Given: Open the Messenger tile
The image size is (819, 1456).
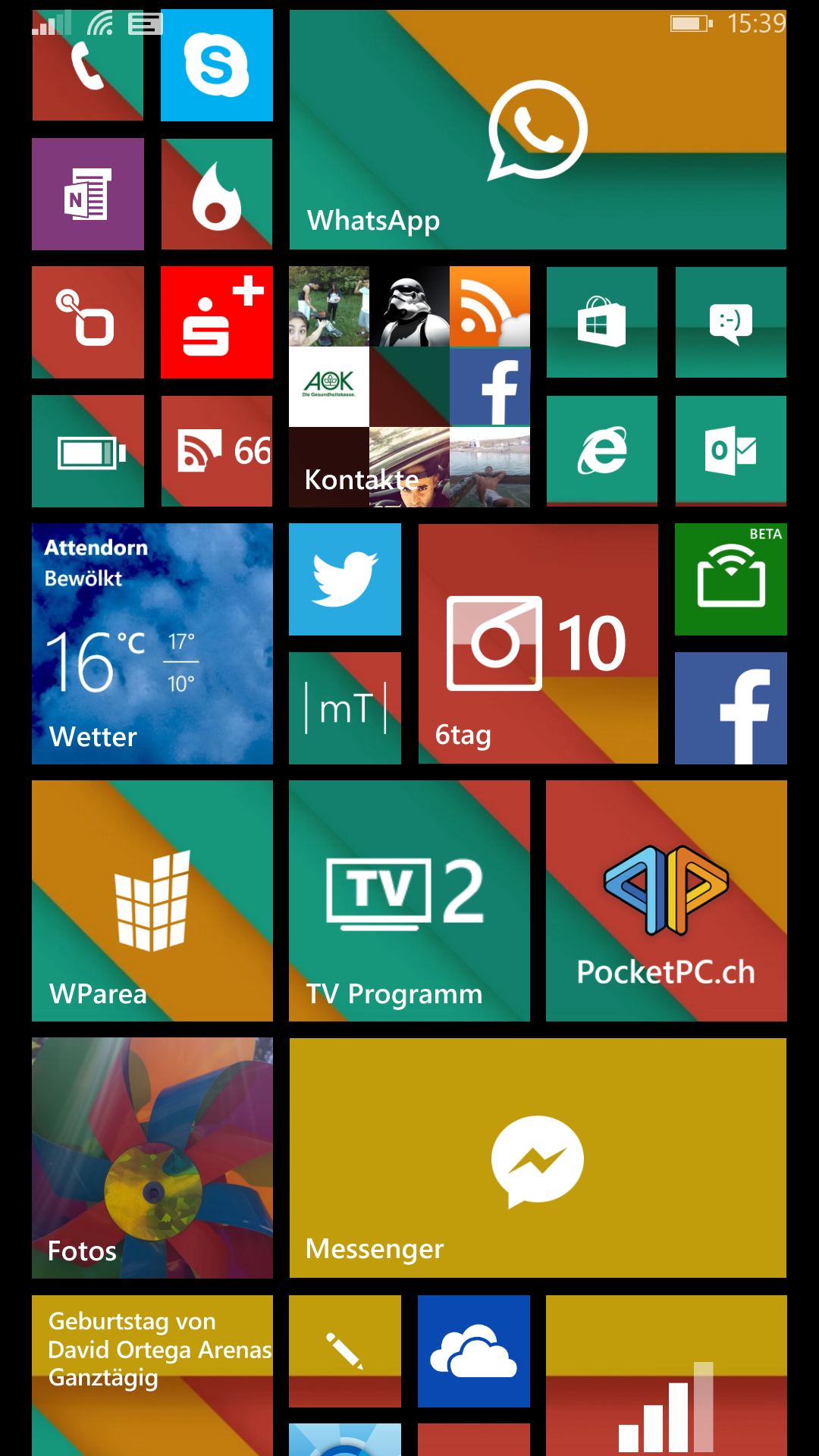Looking at the screenshot, I should [x=538, y=1158].
